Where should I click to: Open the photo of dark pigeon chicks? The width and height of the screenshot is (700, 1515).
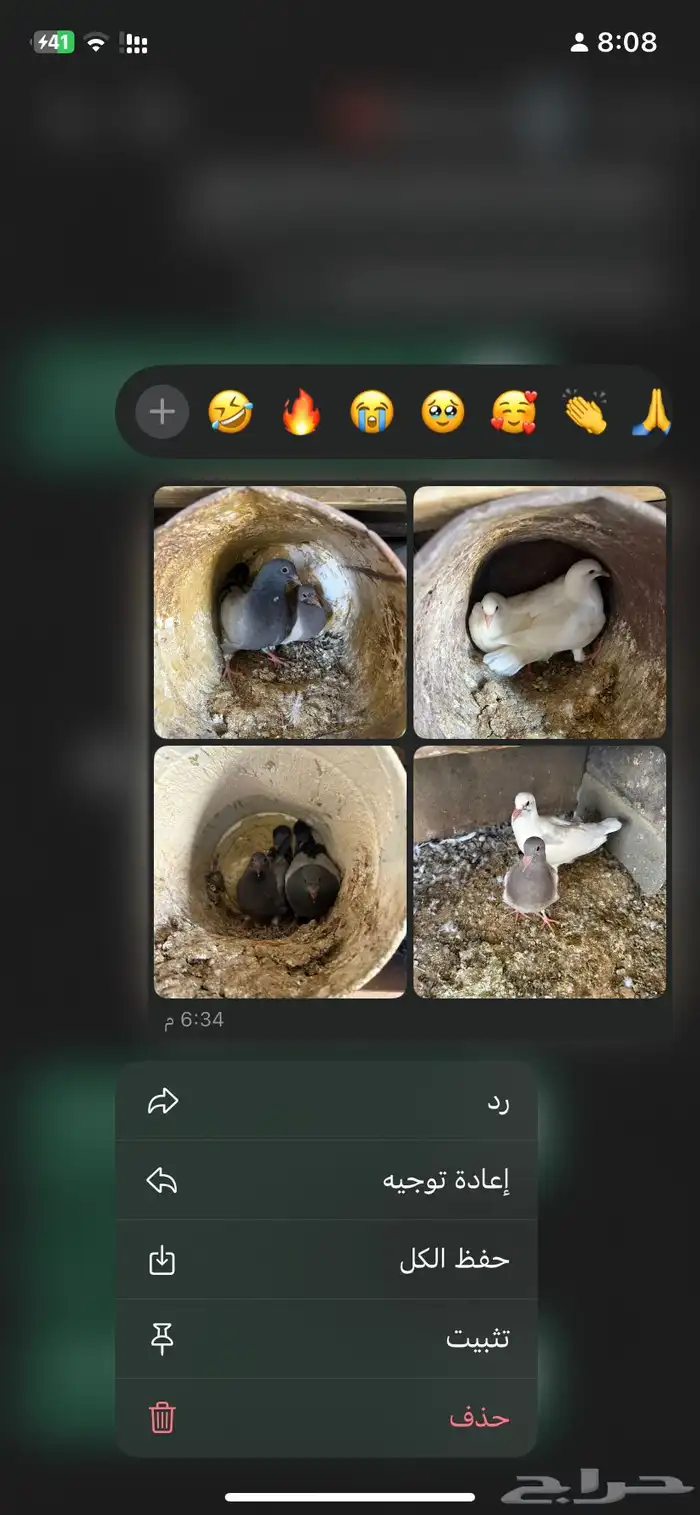[280, 871]
